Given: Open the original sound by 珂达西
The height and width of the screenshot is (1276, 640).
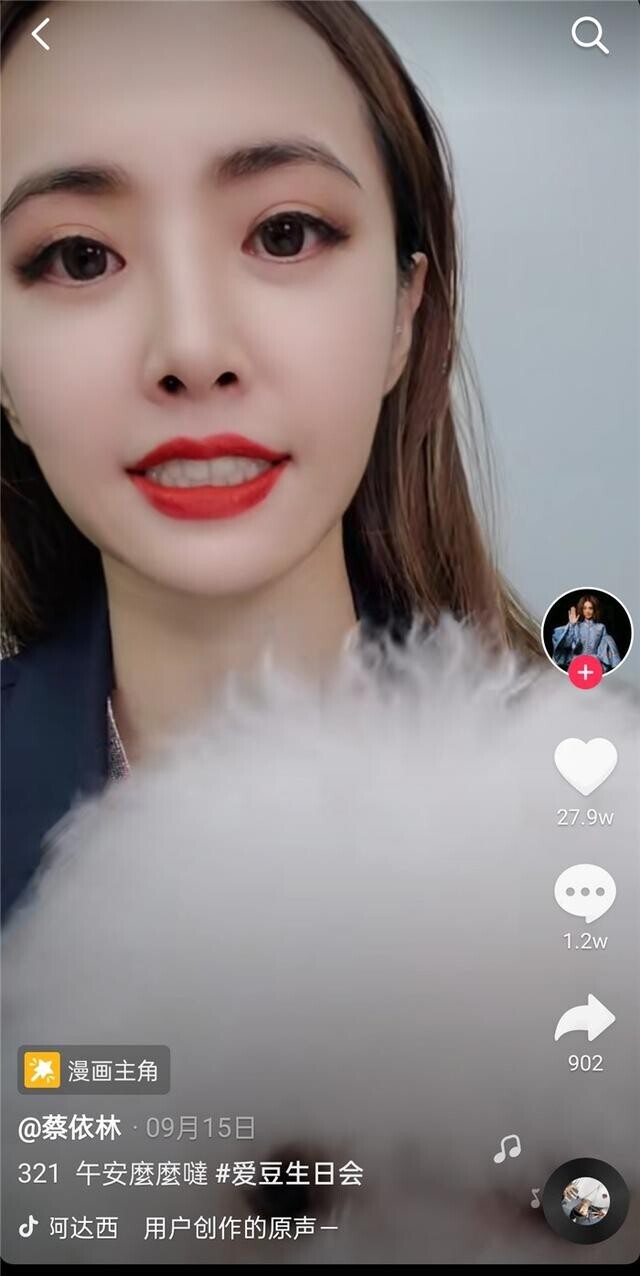Looking at the screenshot, I should click(x=180, y=1227).
